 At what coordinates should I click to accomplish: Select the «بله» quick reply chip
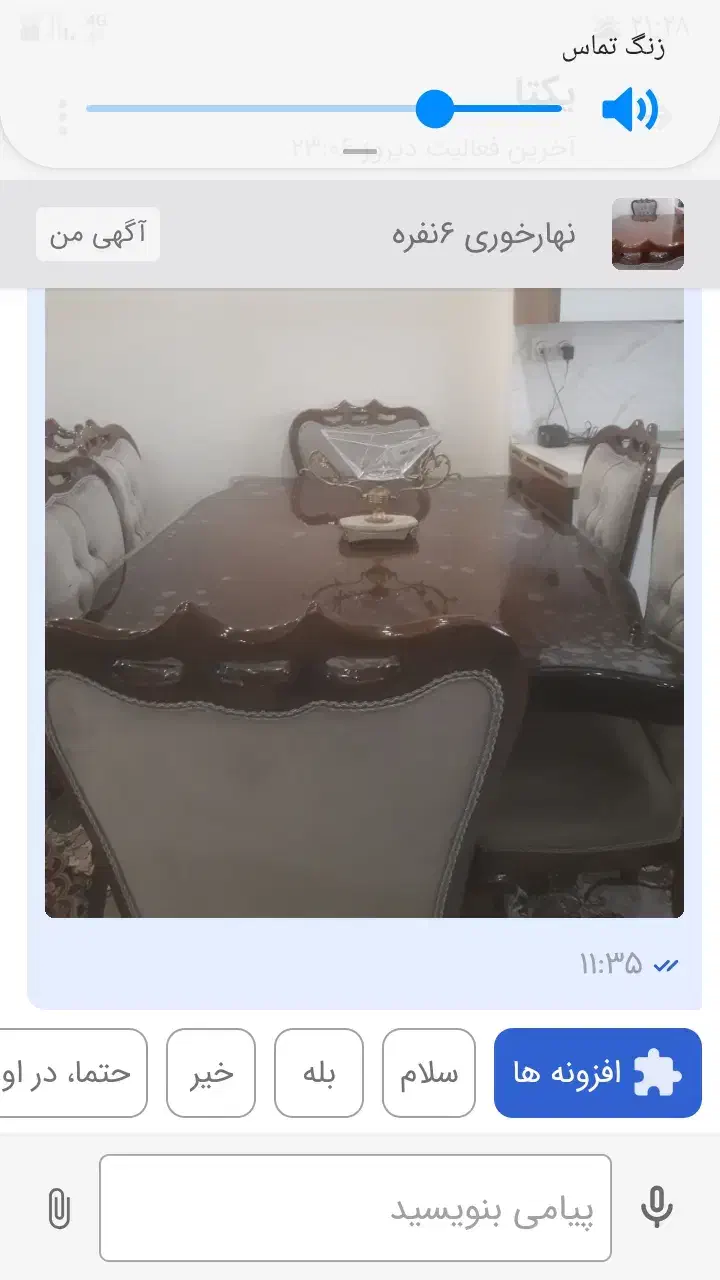[320, 1073]
